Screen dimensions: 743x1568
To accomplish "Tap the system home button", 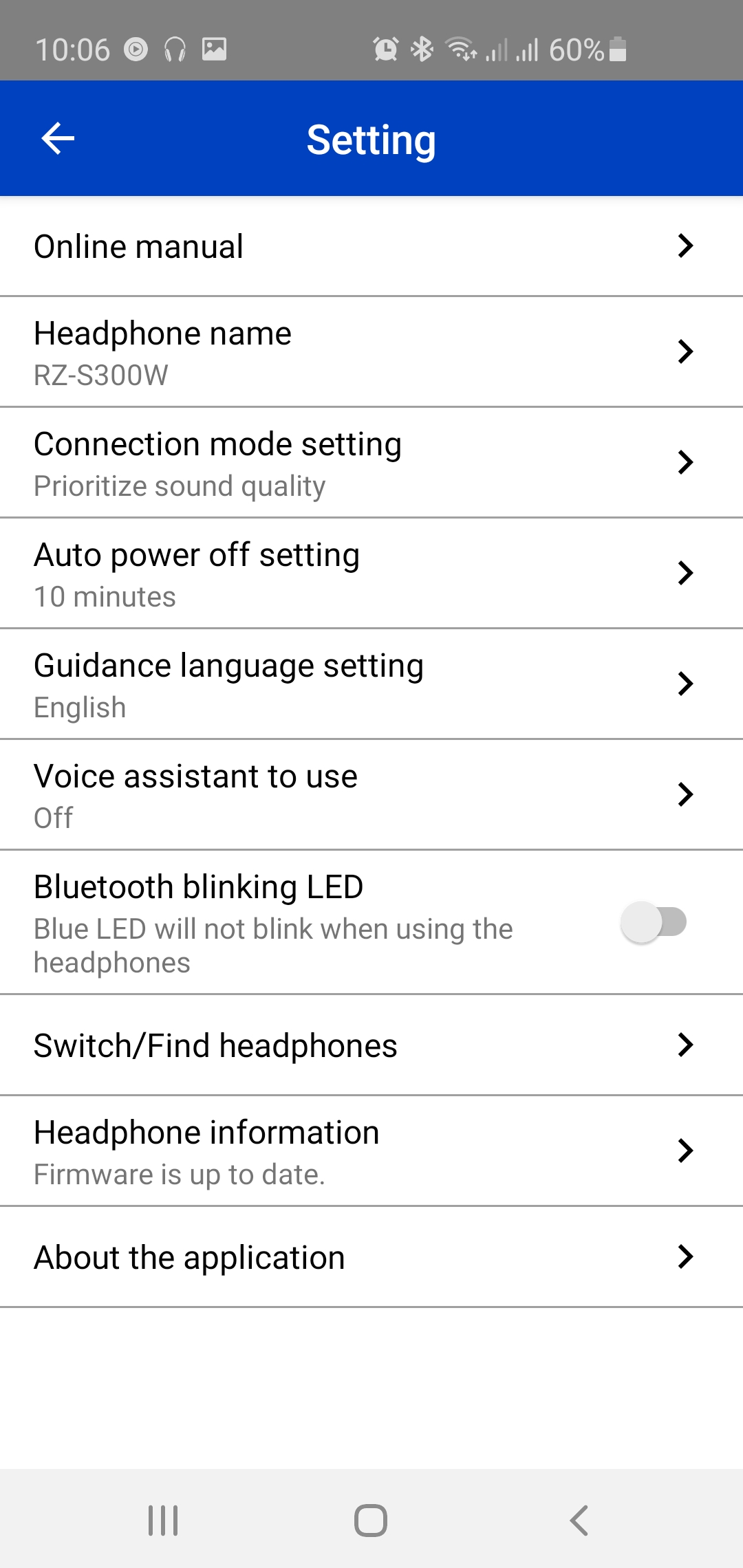I will [371, 1520].
